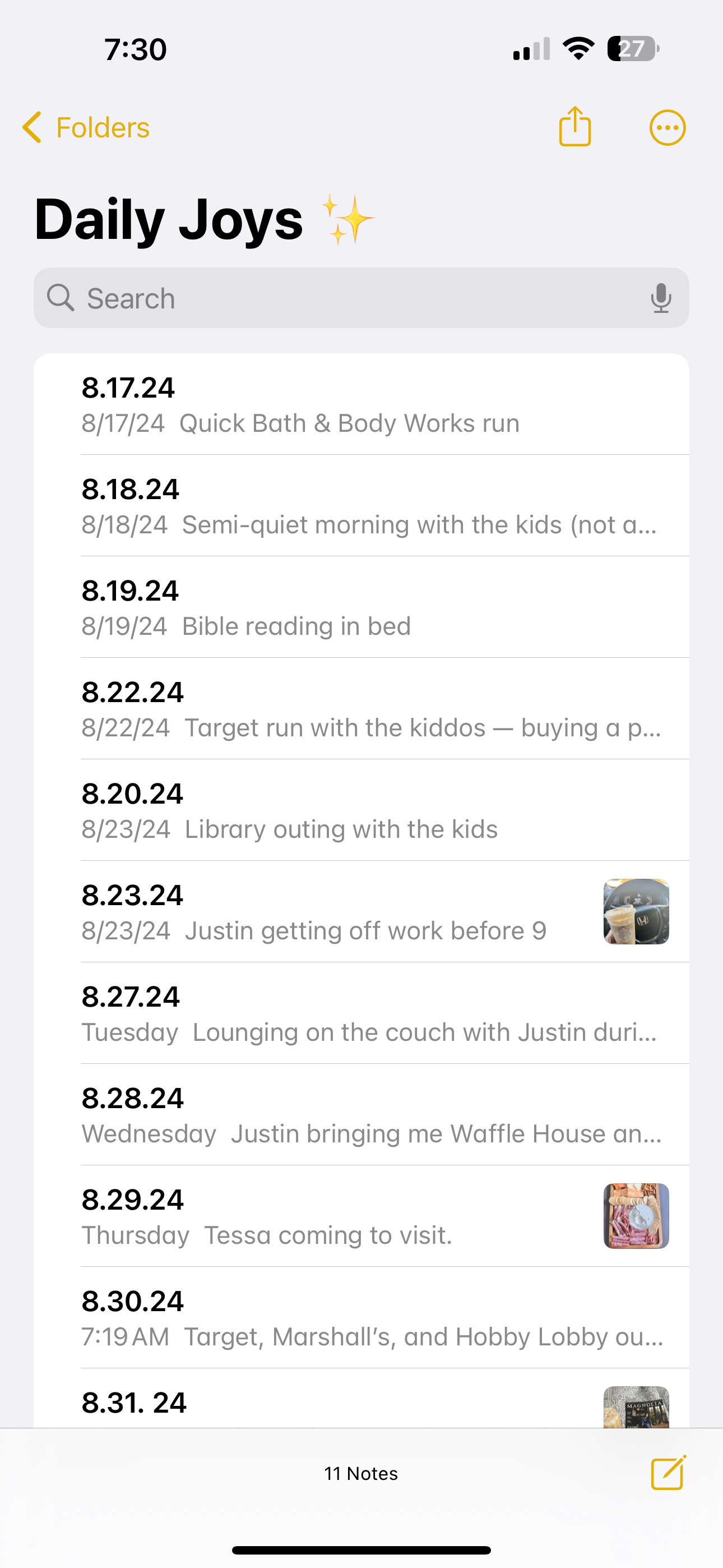
Task: Open the 8.29.24 Tessa visit note
Action: 361,1217
